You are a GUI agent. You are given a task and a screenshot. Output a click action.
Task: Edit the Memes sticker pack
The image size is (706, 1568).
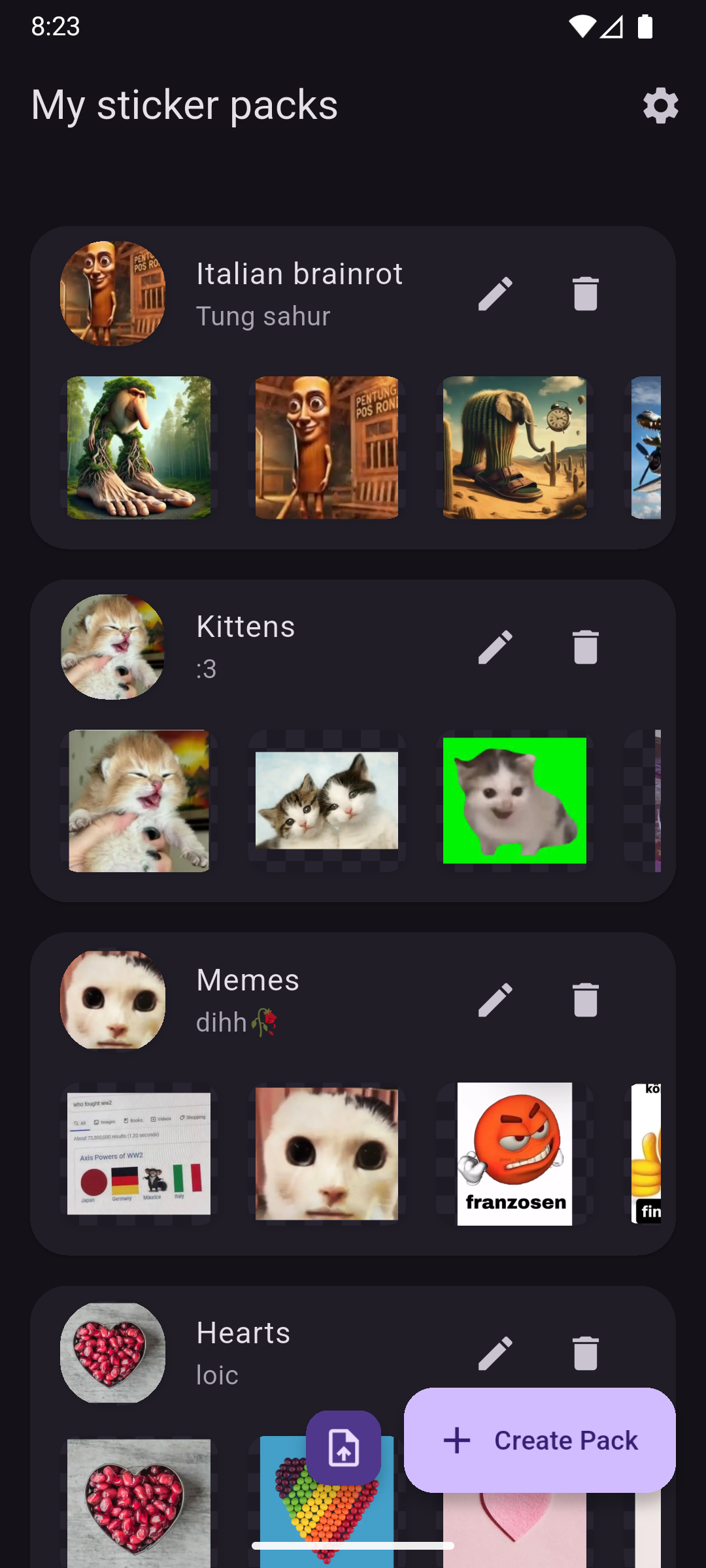[495, 1000]
